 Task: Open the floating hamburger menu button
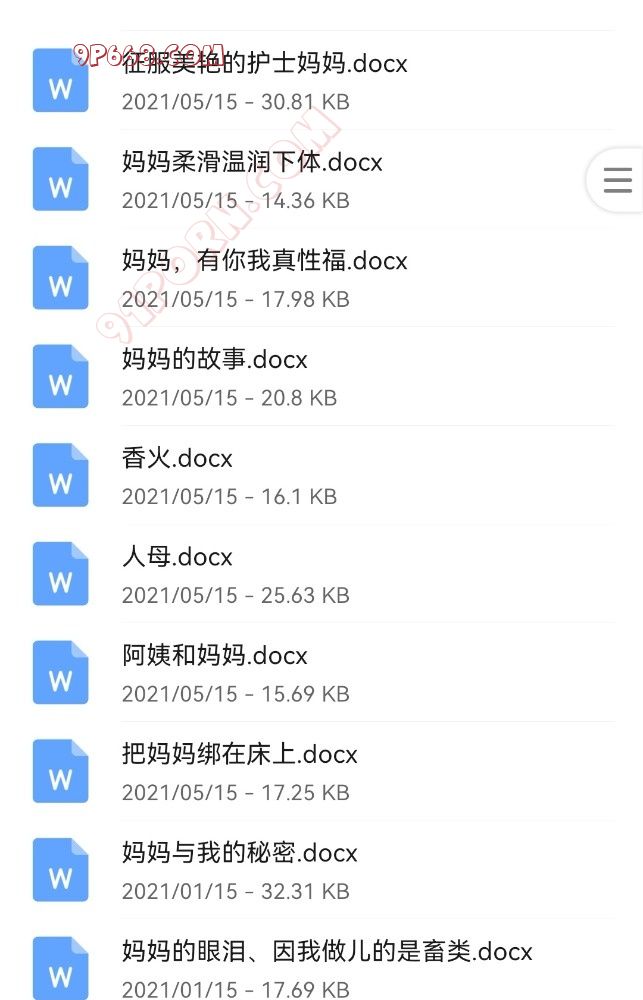click(617, 180)
